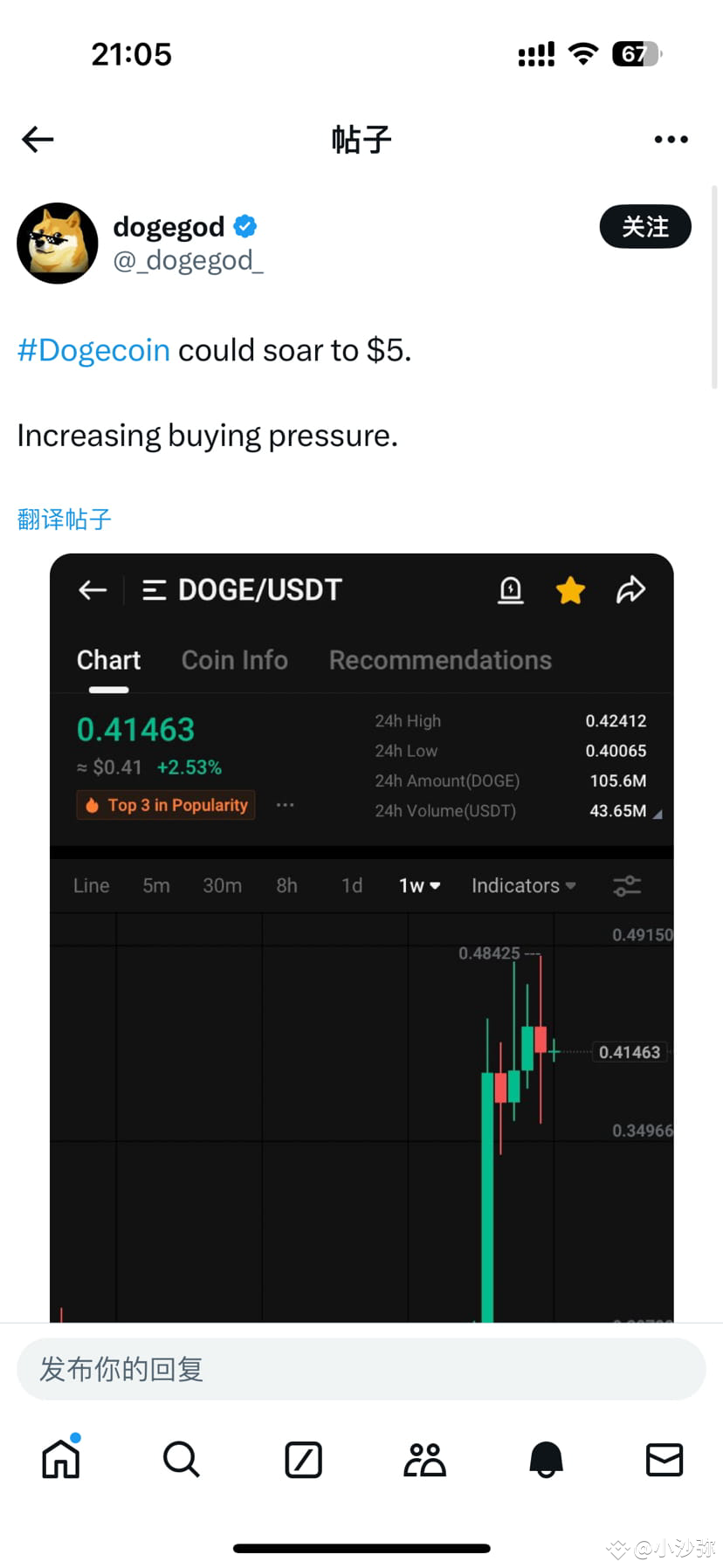
Task: Expand the ellipsis next to Popularity badge
Action: coord(285,804)
